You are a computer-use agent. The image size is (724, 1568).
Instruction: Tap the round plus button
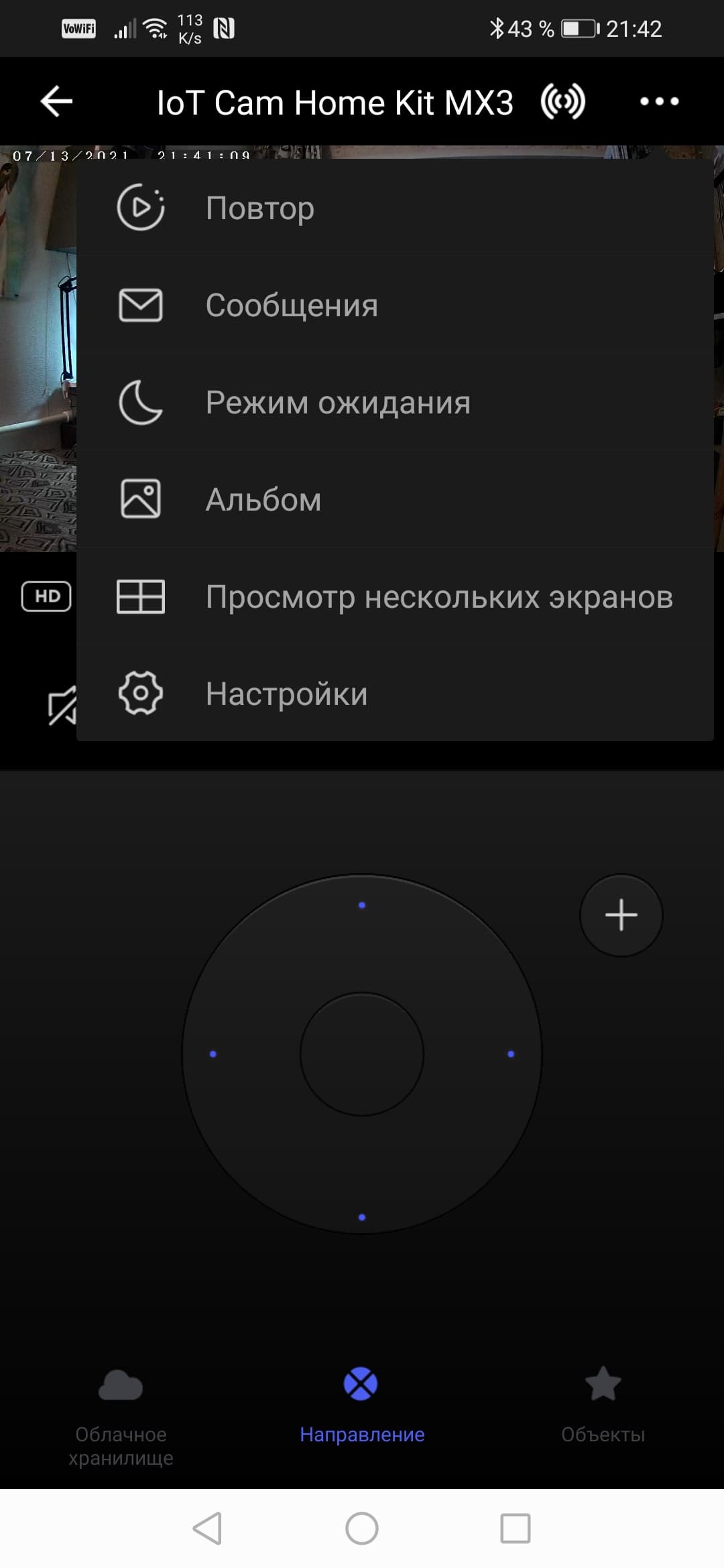tap(621, 915)
